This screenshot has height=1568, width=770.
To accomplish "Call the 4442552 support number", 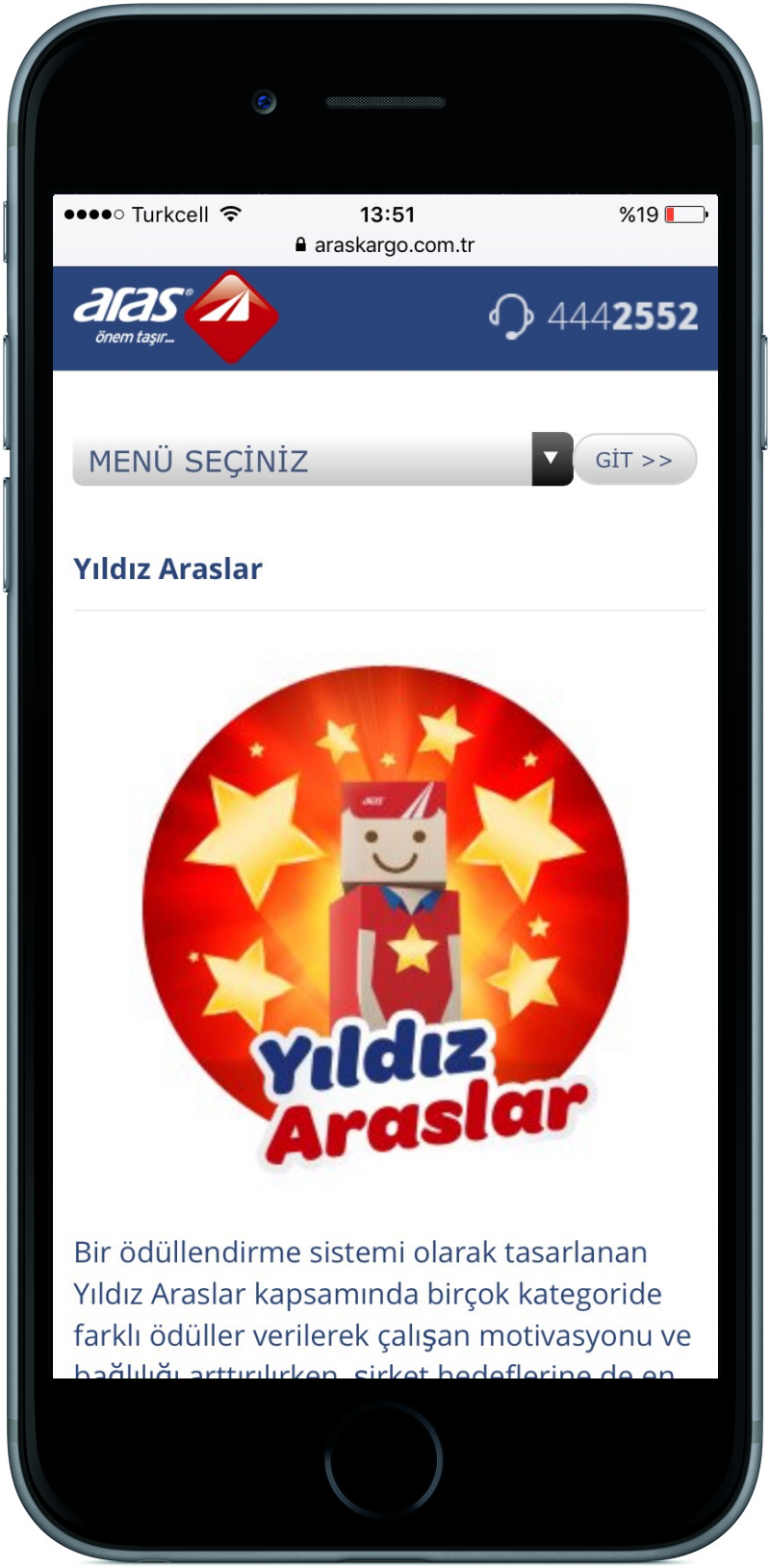I will point(594,316).
